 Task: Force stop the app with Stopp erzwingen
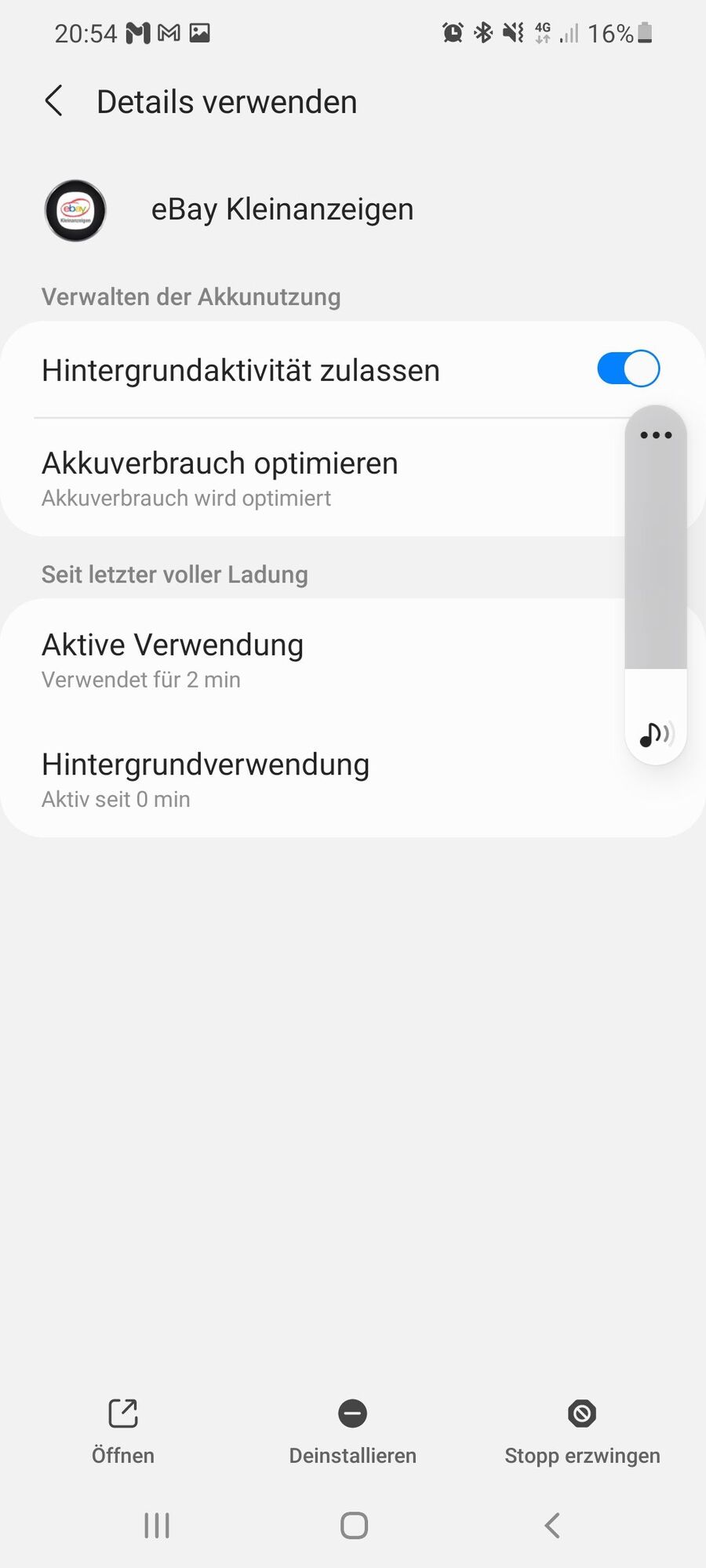pos(582,1431)
